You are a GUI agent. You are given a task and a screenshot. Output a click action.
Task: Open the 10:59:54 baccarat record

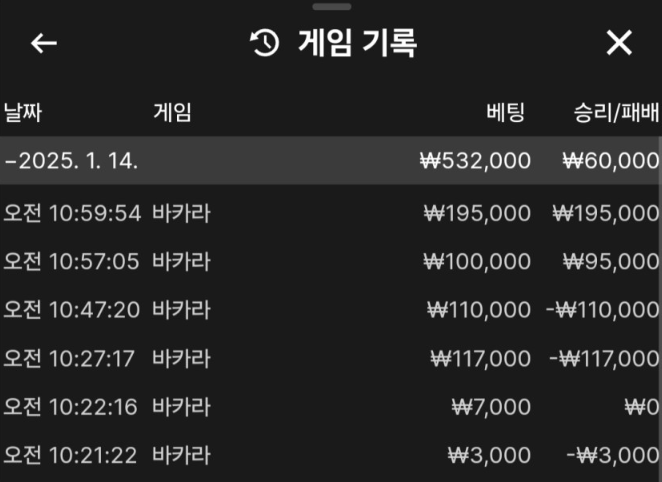(x=330, y=213)
